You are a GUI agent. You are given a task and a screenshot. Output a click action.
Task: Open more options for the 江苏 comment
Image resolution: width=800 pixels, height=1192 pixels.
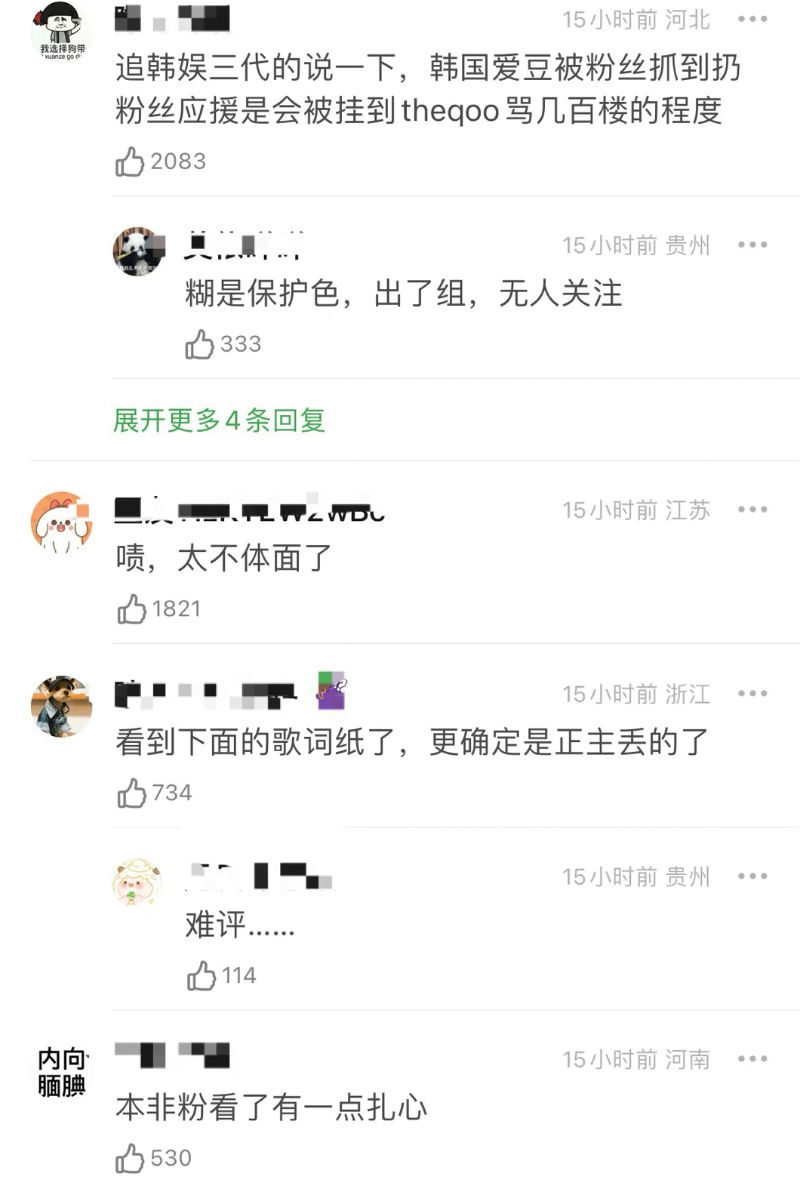pos(752,510)
